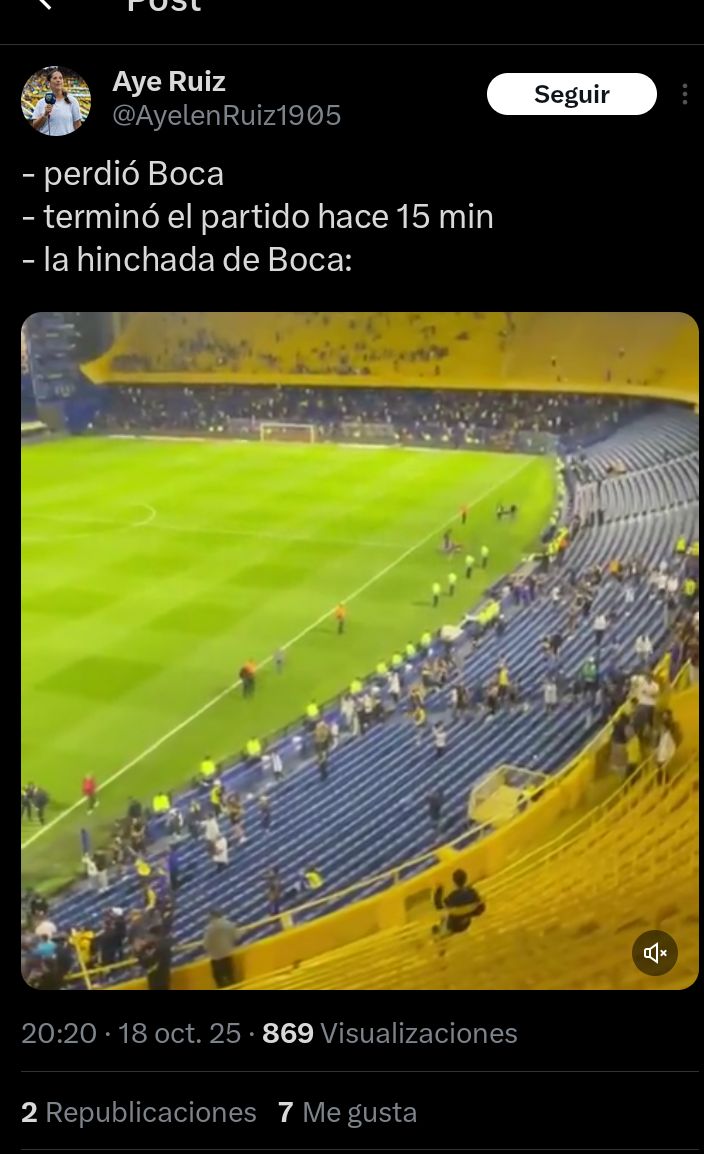Image resolution: width=704 pixels, height=1154 pixels.
Task: Follow Aye Ruiz with the Seguir button
Action: (x=571, y=94)
